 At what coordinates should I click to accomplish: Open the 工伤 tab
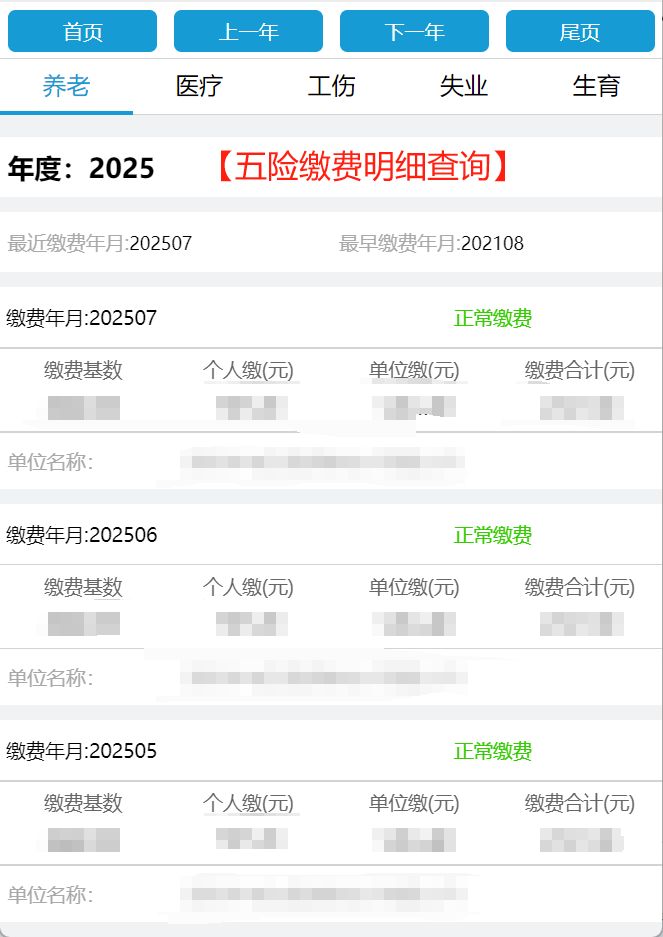point(331,86)
